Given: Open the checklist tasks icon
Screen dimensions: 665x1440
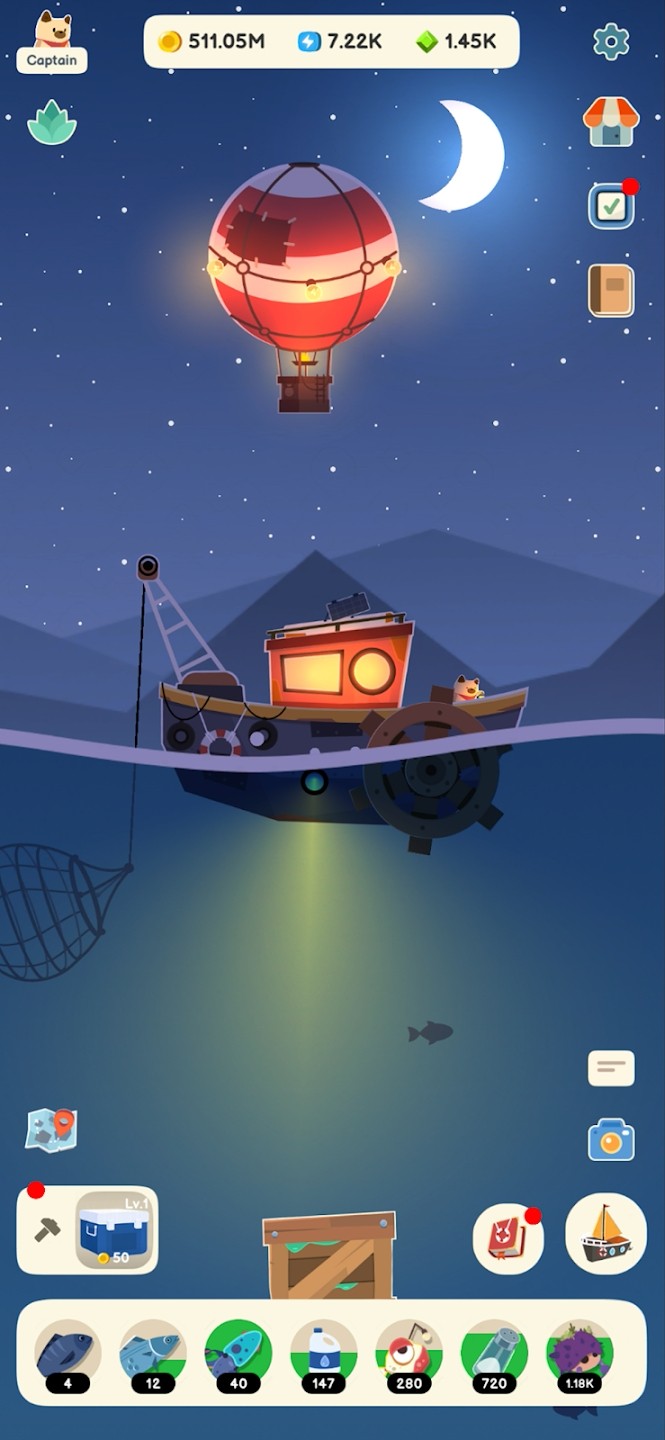Looking at the screenshot, I should click(x=610, y=207).
